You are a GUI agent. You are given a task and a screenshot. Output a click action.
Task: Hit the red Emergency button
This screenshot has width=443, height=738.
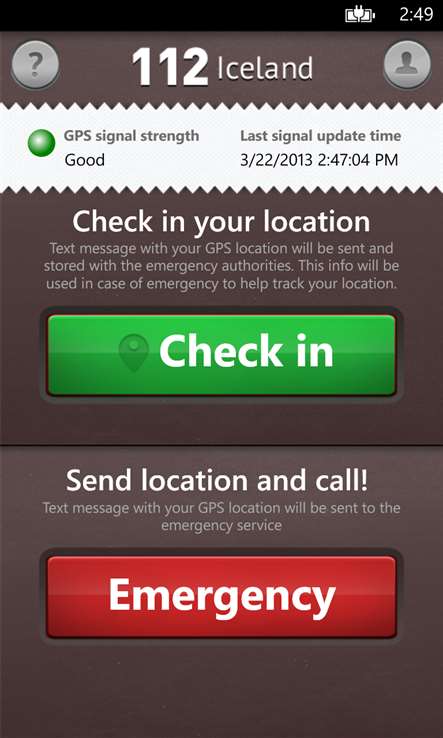pos(221,597)
